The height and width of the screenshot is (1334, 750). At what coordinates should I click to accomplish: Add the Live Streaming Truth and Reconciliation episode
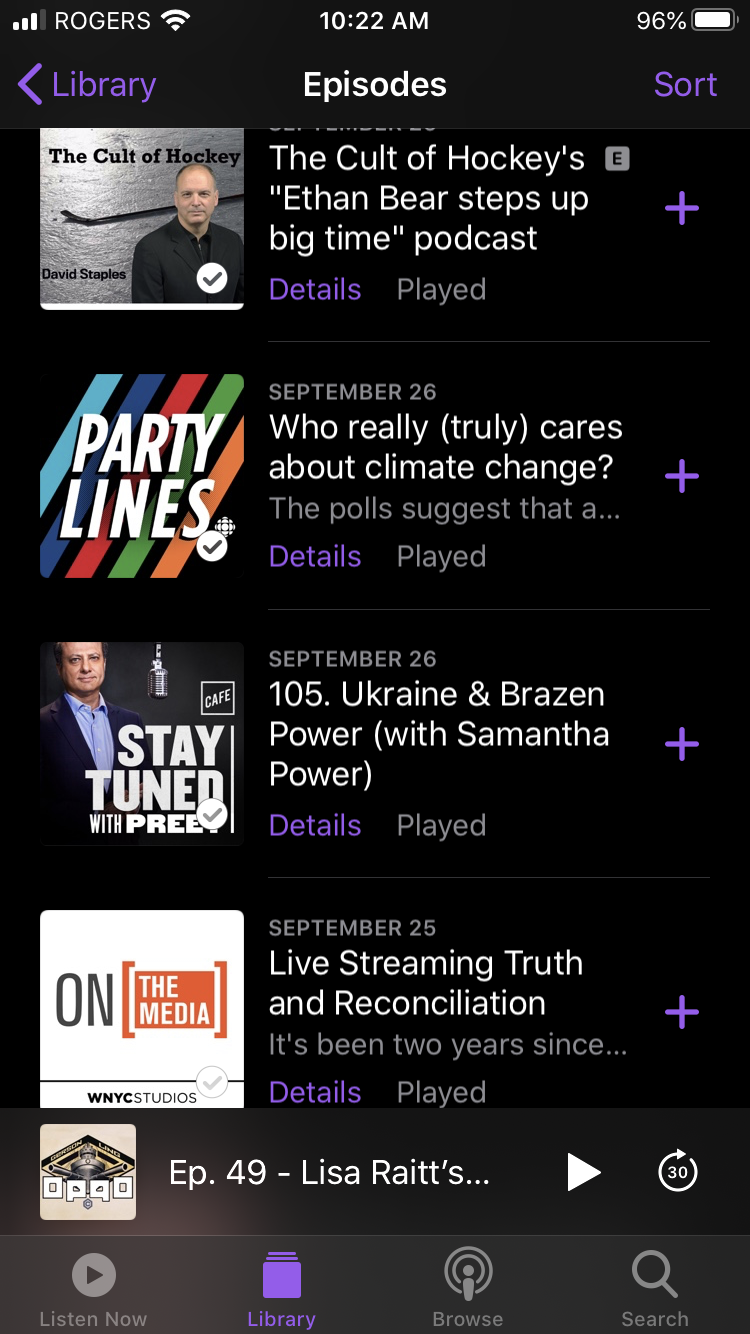tap(682, 1012)
